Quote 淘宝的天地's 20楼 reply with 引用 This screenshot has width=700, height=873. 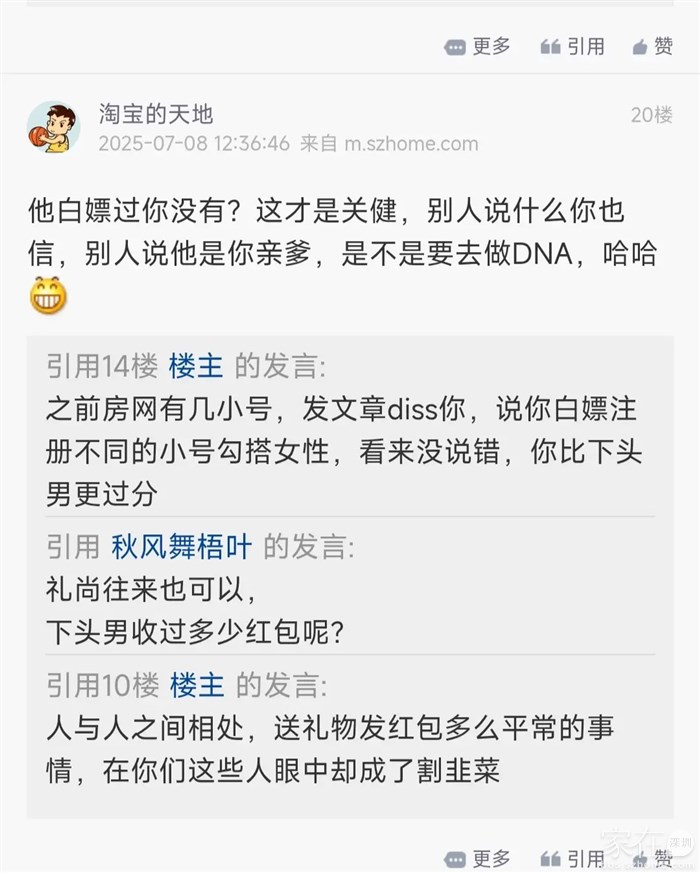[573, 858]
